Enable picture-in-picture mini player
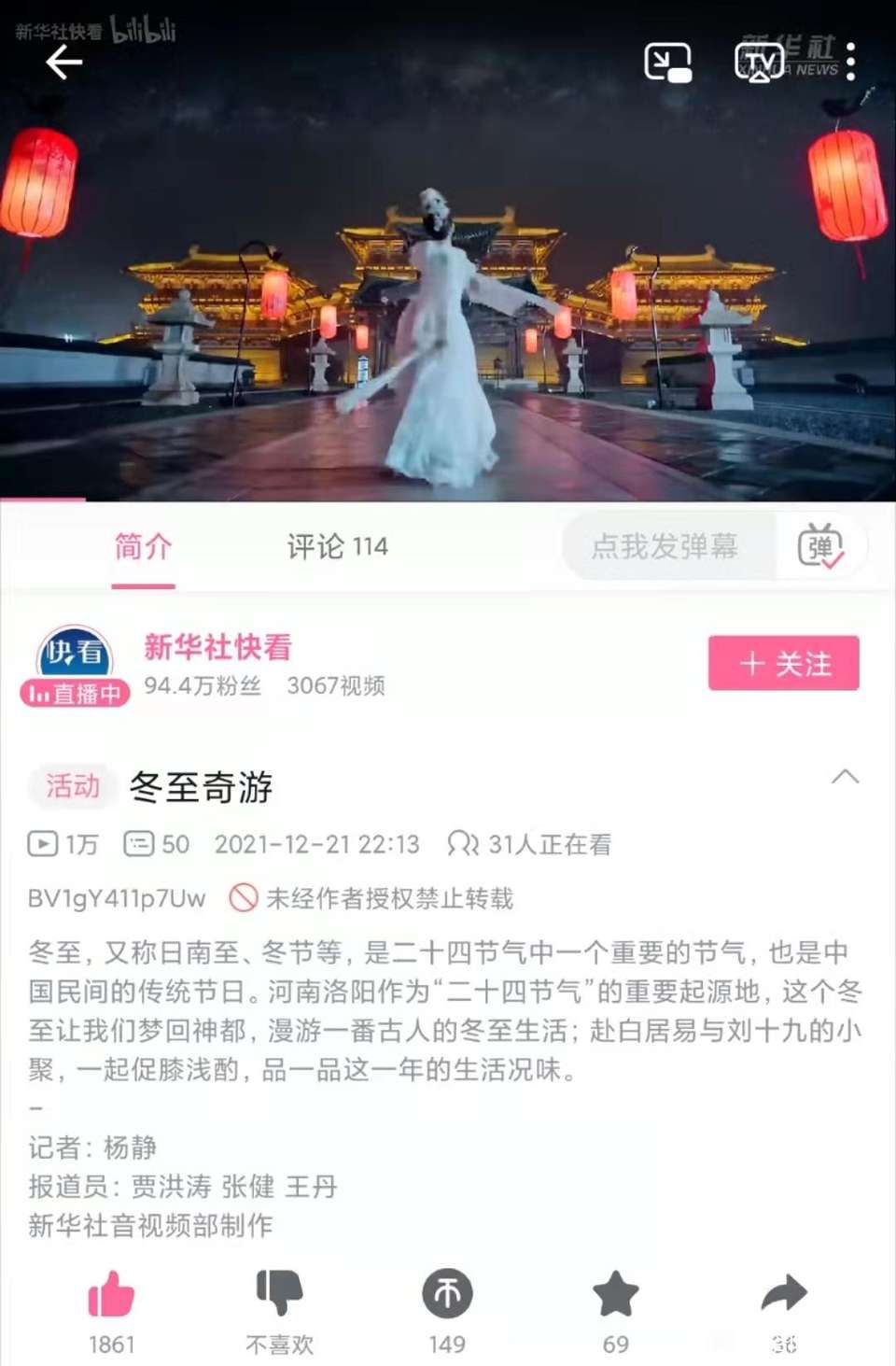This screenshot has height=1366, width=896. tap(667, 63)
